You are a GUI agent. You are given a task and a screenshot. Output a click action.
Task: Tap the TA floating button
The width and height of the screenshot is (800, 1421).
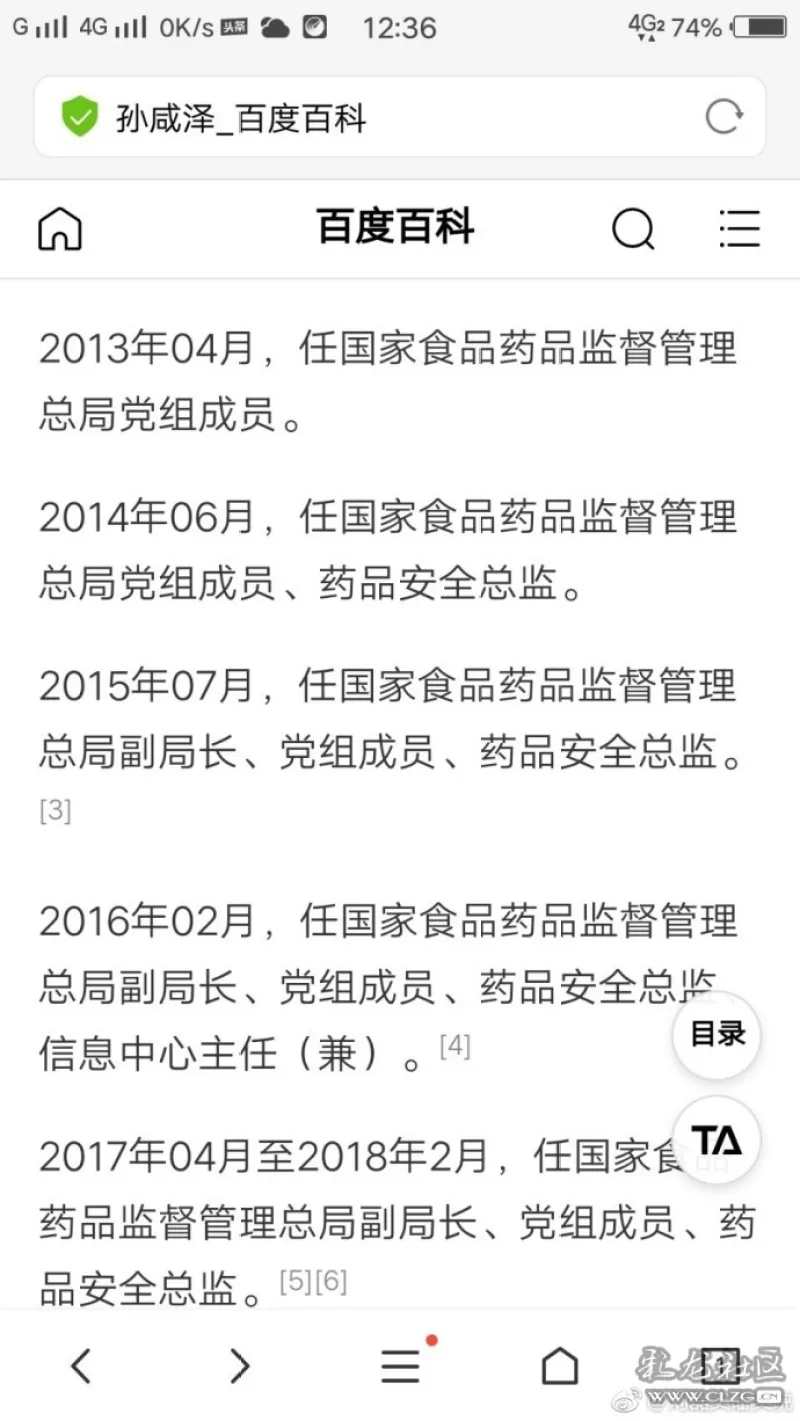point(717,1140)
